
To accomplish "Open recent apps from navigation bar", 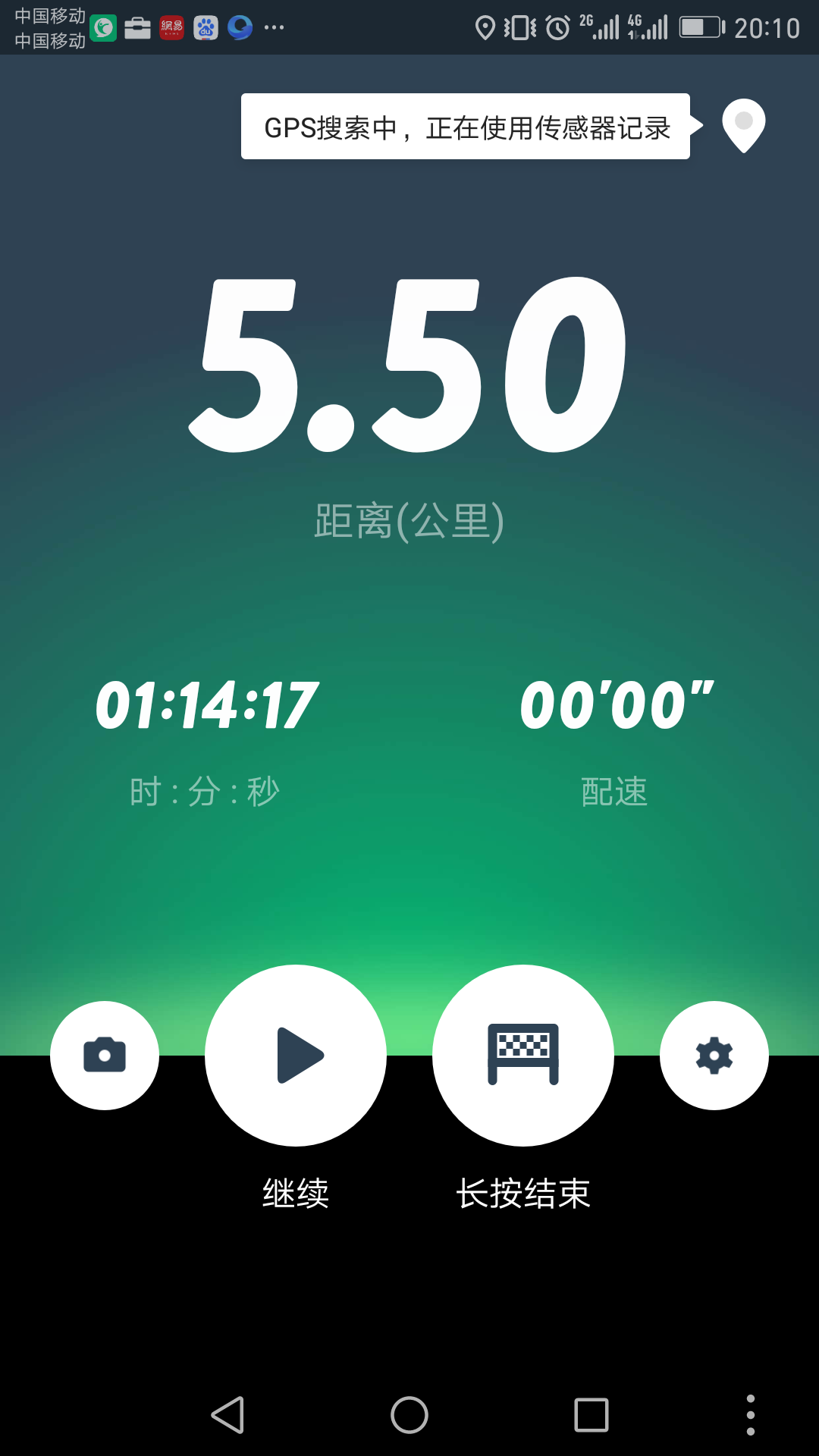I will 591,1415.
